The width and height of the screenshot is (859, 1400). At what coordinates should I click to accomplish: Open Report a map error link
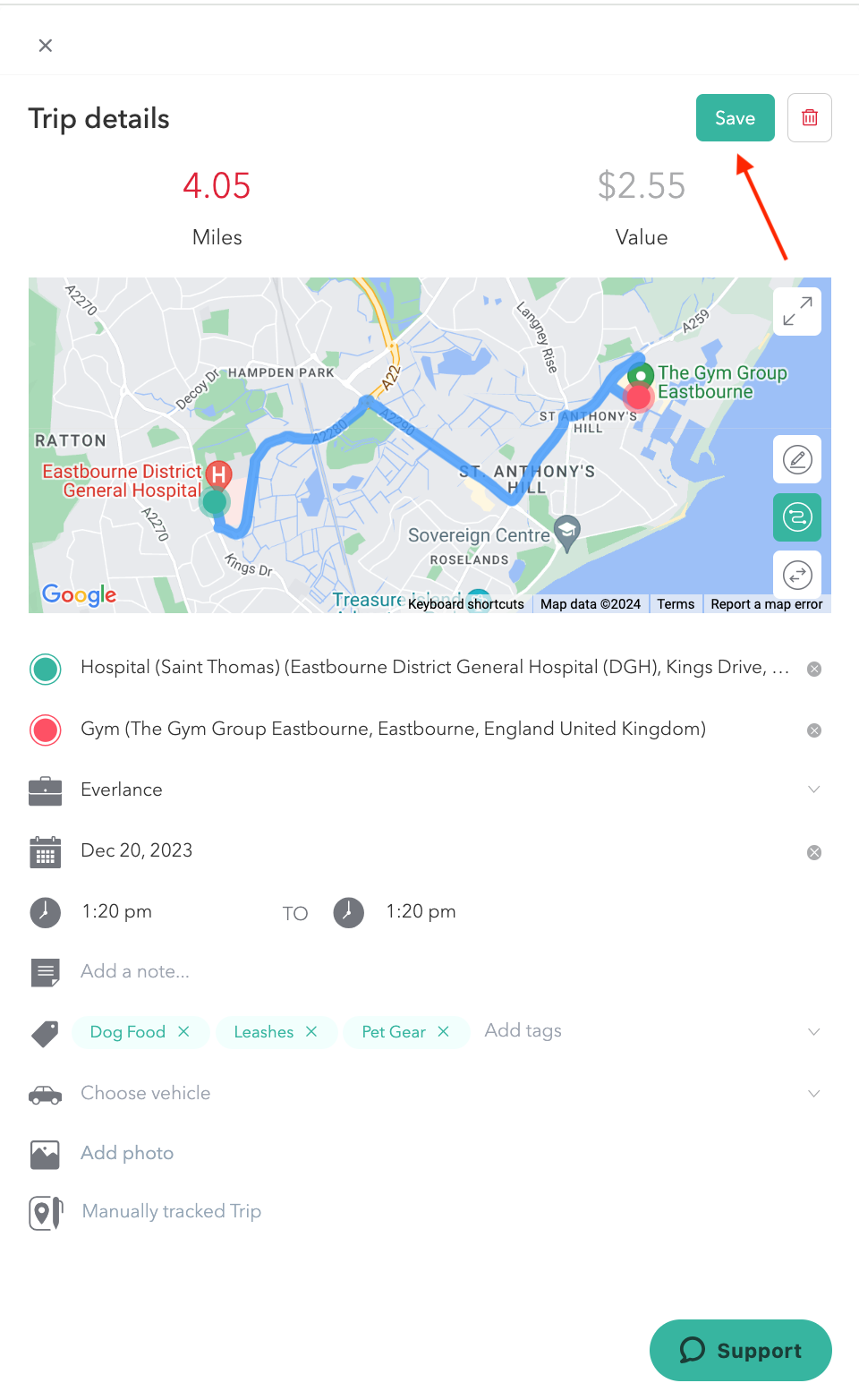coord(766,604)
